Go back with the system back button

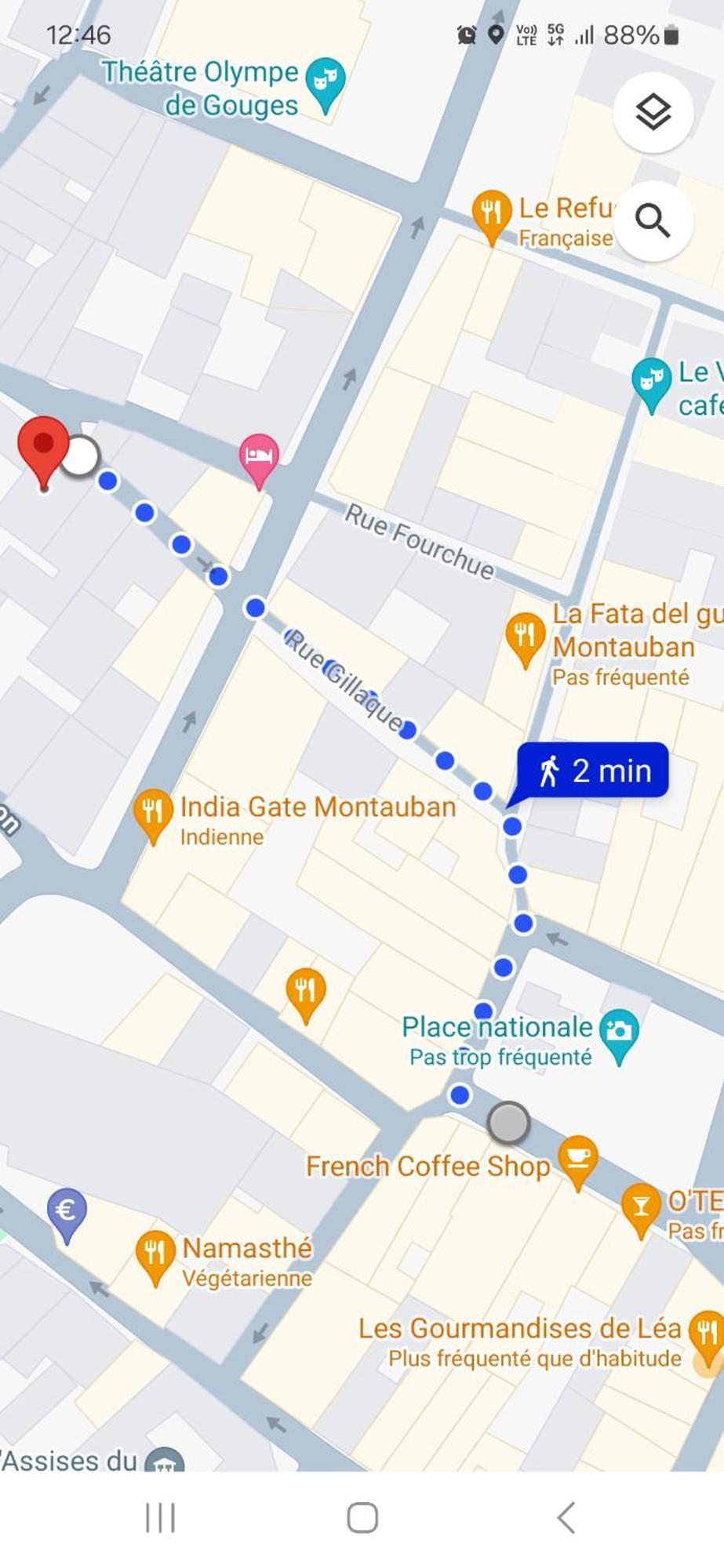(566, 1518)
